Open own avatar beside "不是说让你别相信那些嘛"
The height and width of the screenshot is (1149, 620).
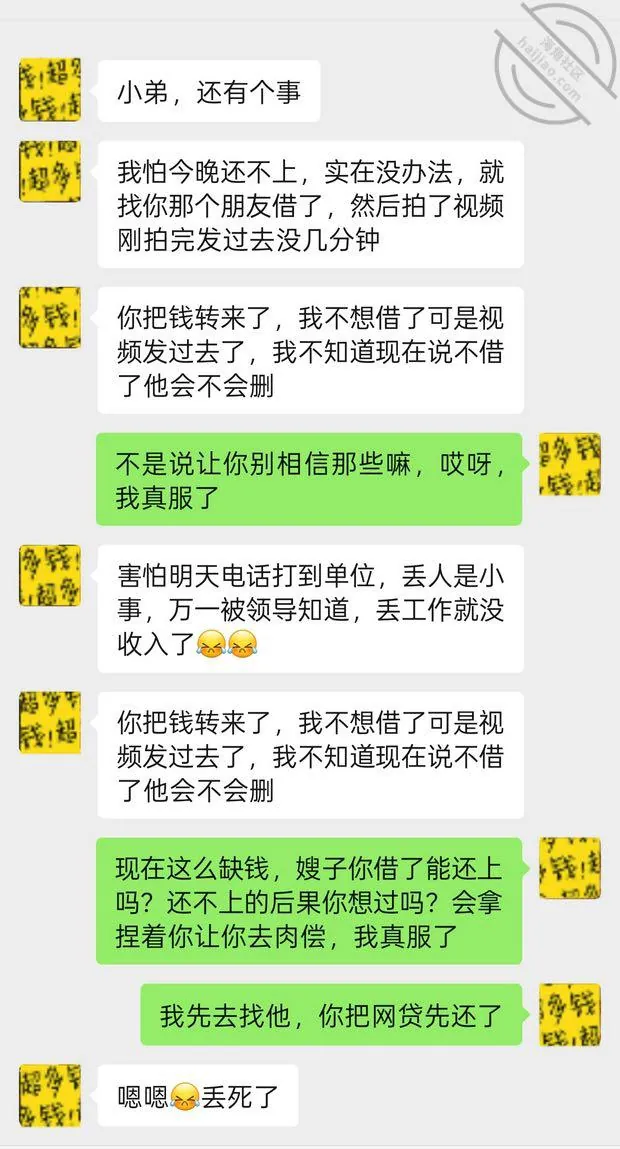[569, 464]
